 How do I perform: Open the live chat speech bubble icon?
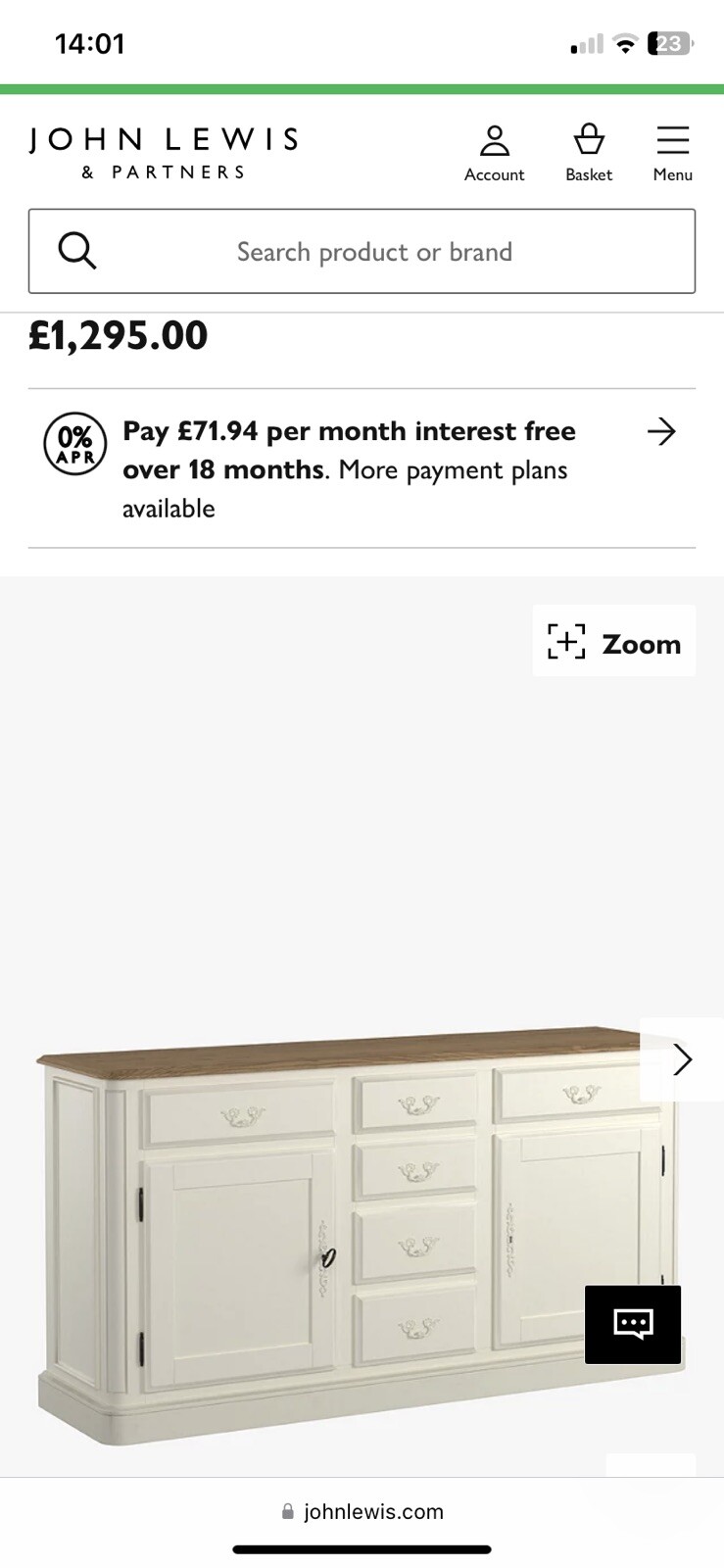coord(632,1326)
